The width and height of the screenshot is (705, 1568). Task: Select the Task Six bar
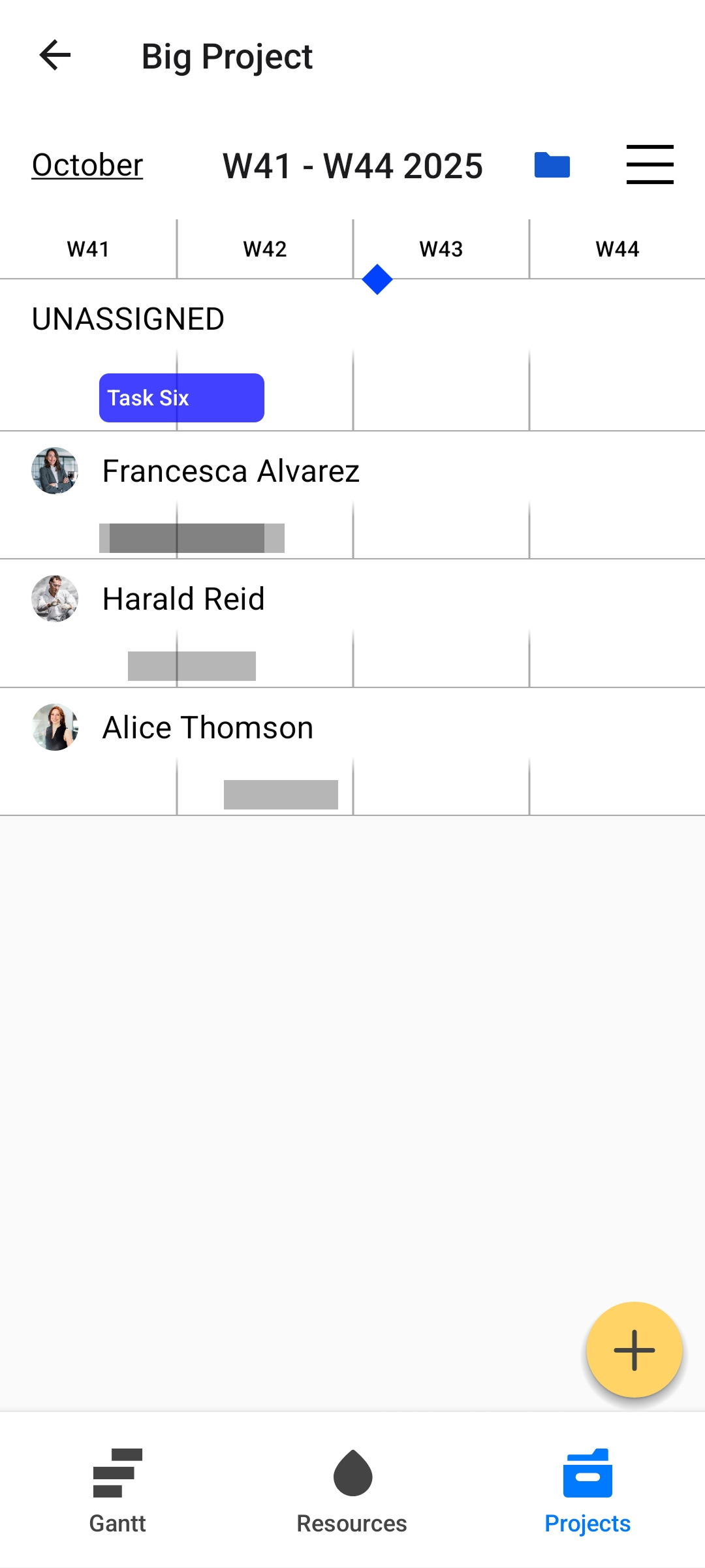point(181,397)
